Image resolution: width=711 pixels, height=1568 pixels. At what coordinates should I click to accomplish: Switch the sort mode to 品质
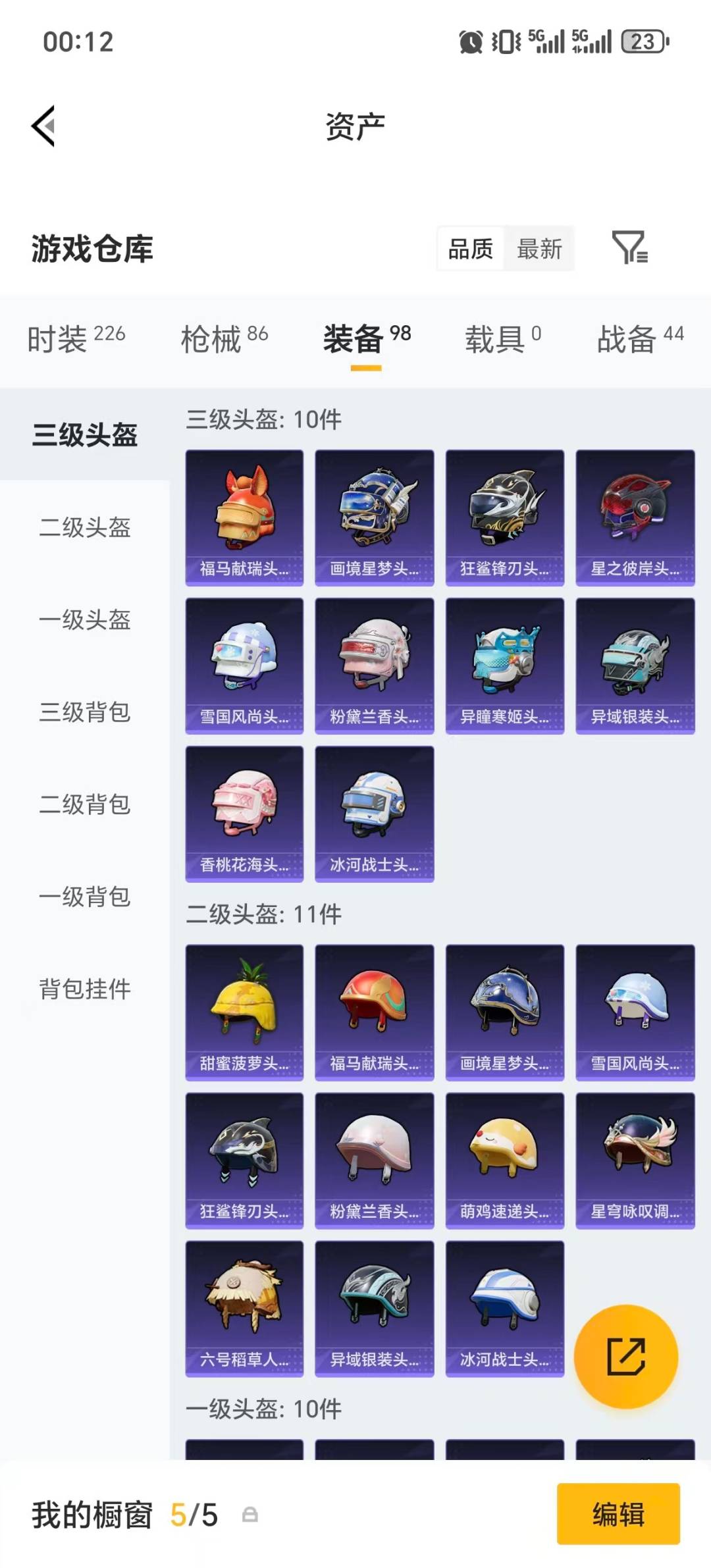click(x=469, y=249)
